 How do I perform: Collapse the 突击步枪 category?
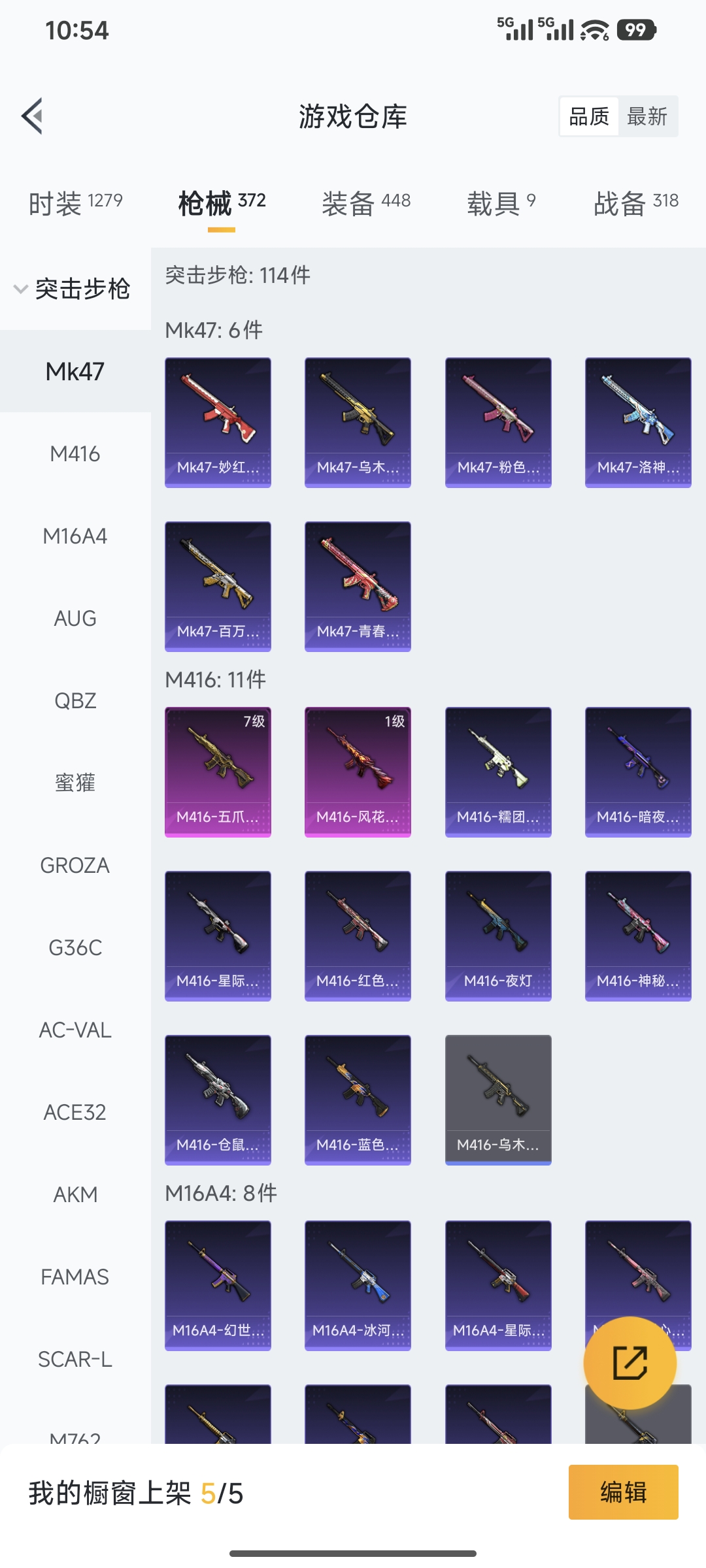point(75,289)
